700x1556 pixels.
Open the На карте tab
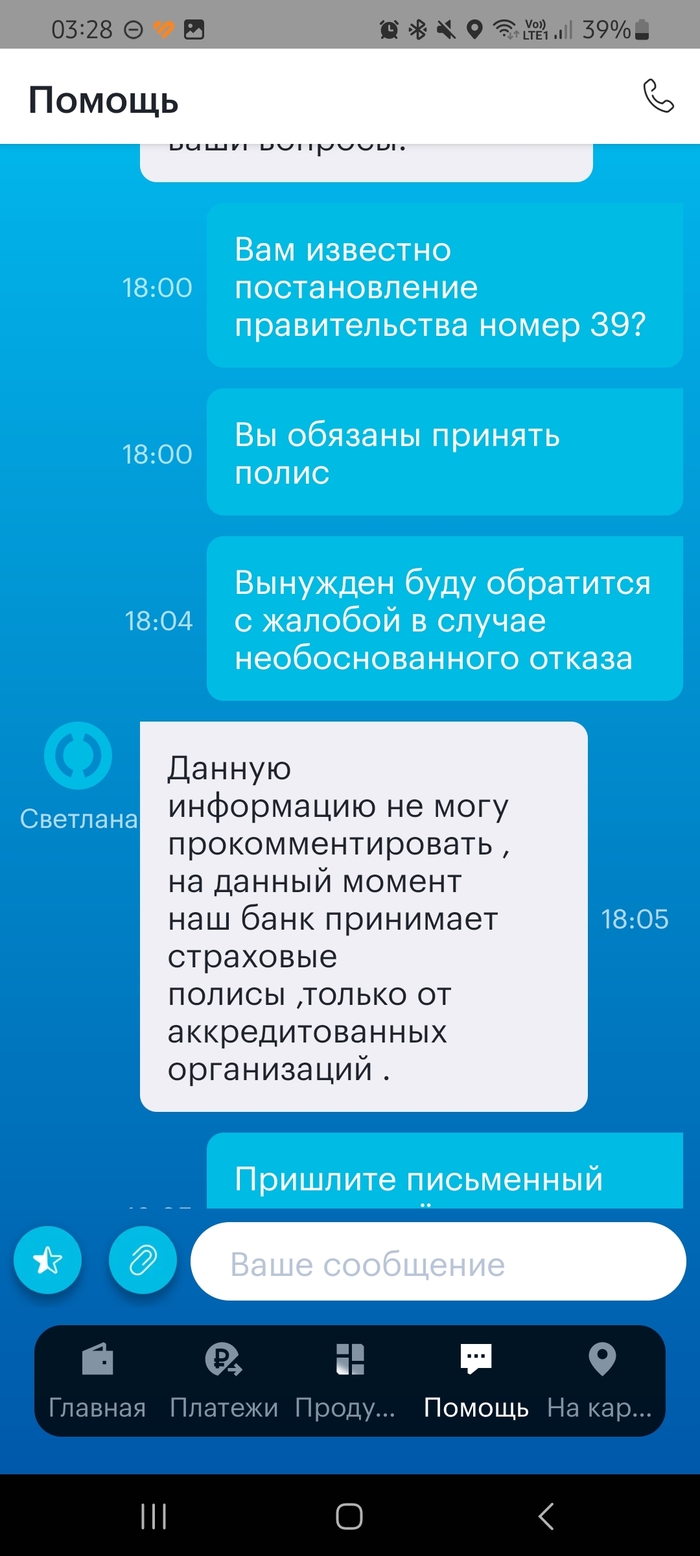coord(600,1380)
